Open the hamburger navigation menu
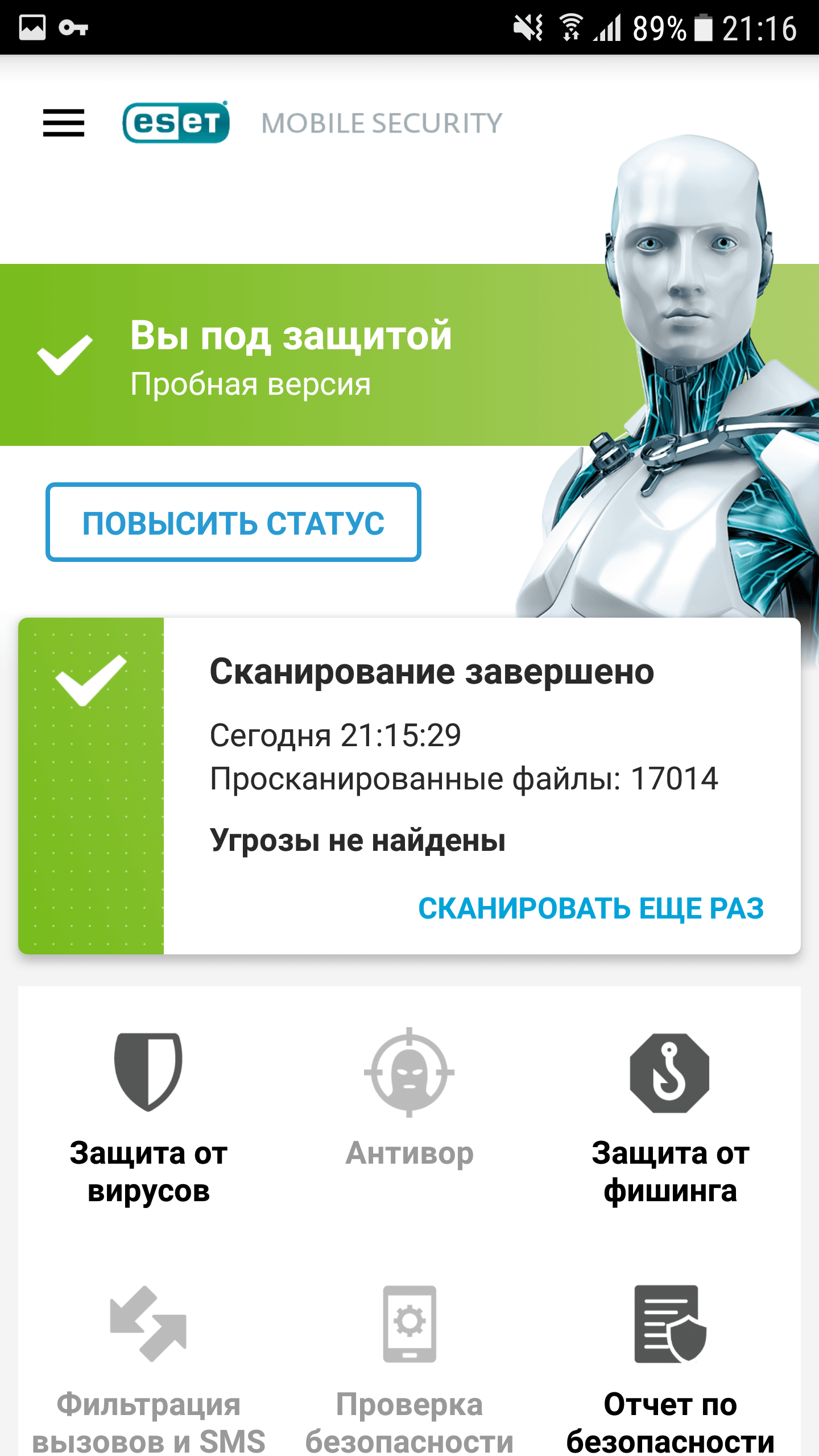This screenshot has width=819, height=1456. (63, 122)
